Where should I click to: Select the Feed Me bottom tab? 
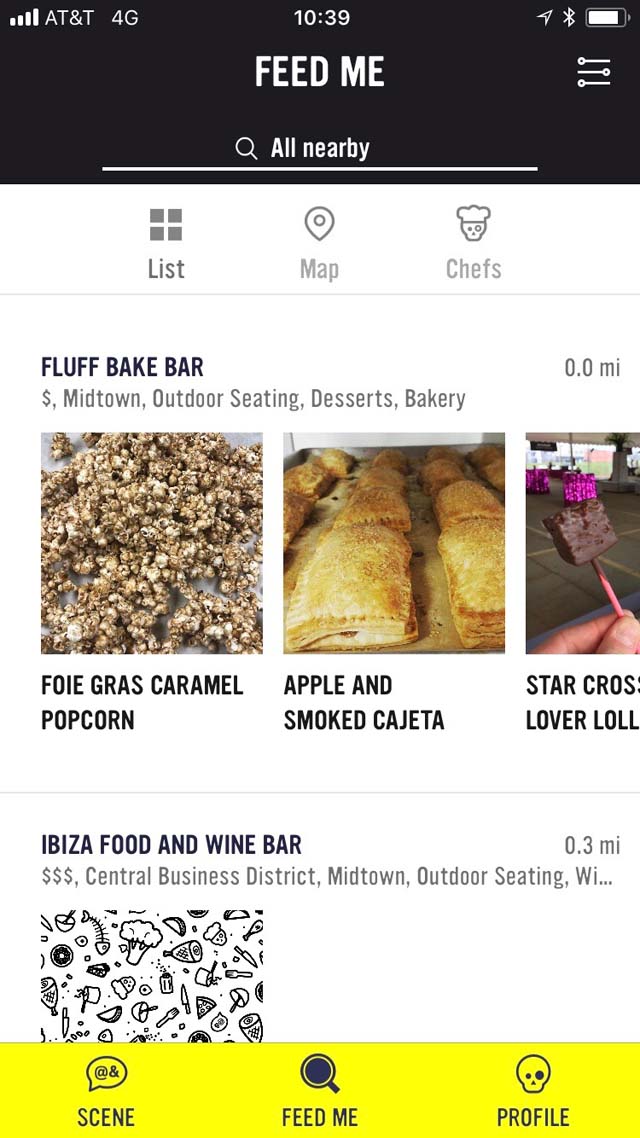click(x=320, y=1091)
